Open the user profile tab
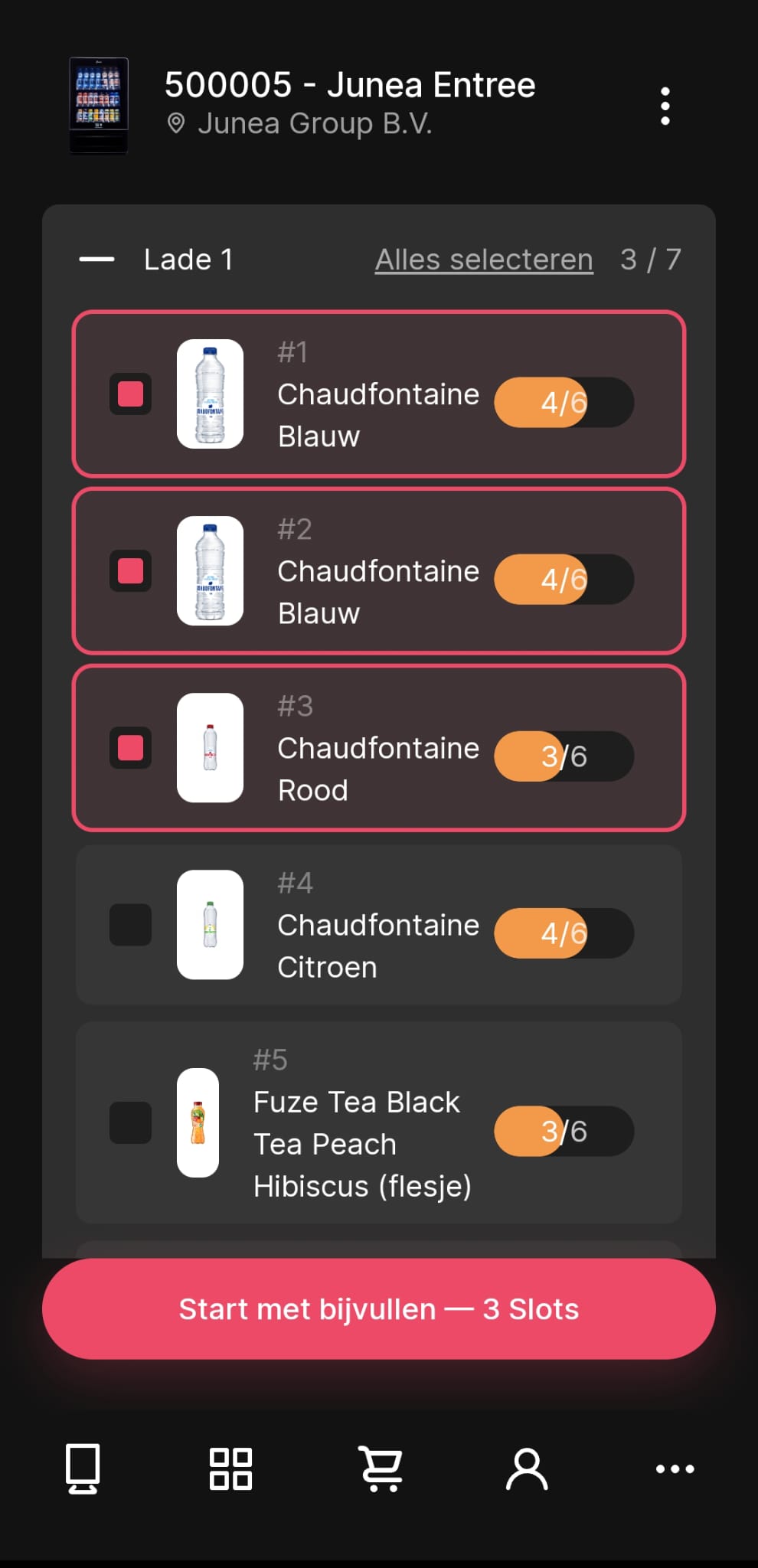Screen dimensions: 758x1568 click(527, 1468)
